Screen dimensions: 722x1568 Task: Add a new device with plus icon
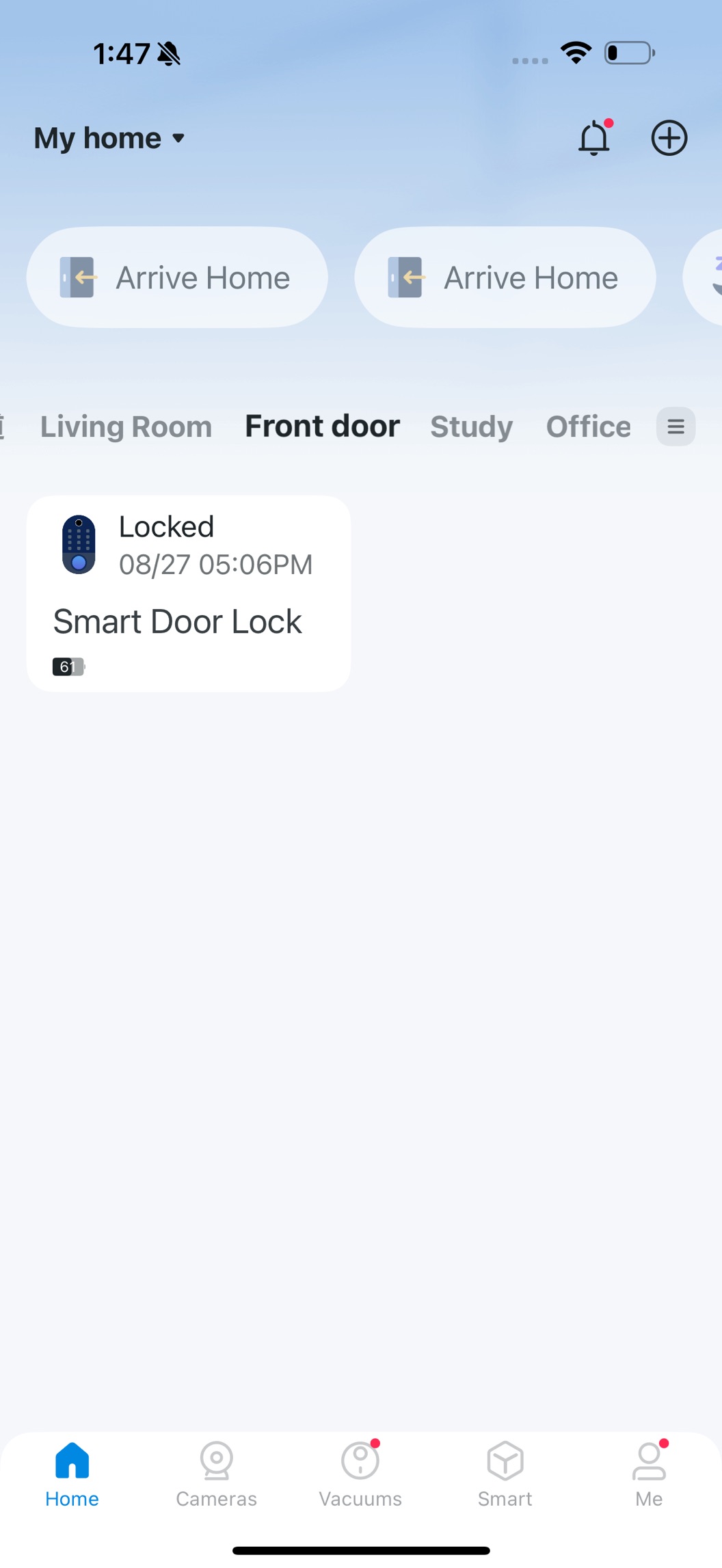coord(669,138)
